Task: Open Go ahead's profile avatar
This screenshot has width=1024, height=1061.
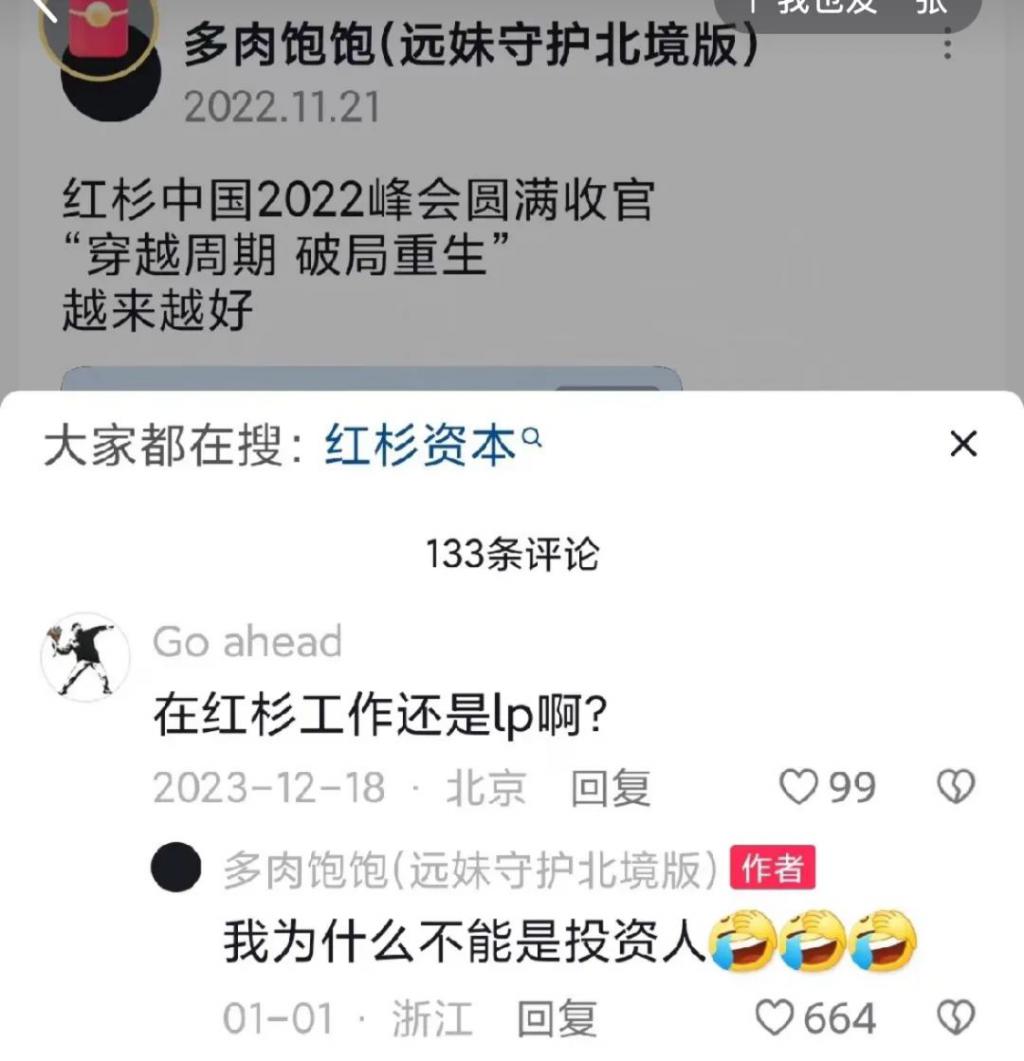Action: click(x=85, y=656)
